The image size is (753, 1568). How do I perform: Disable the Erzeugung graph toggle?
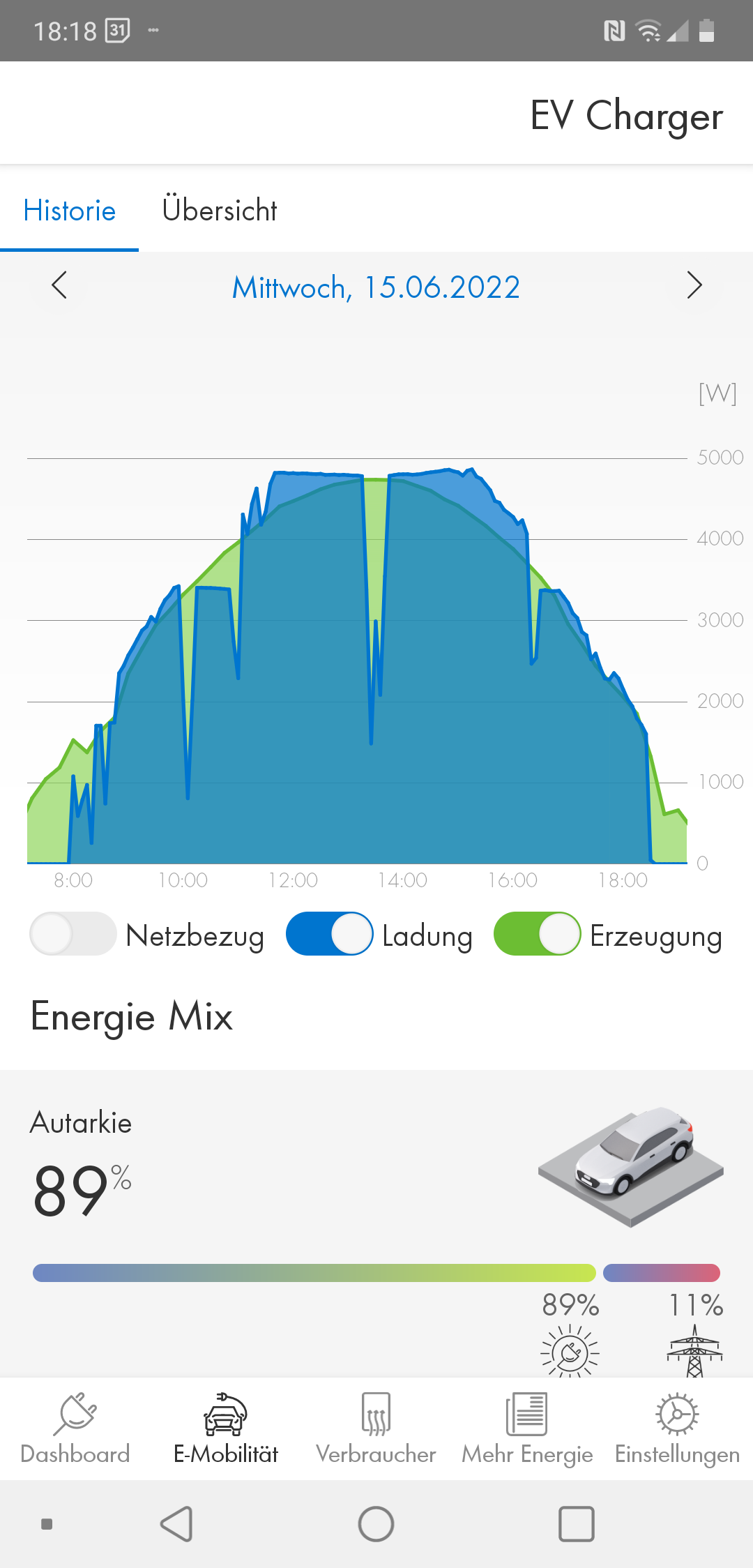click(x=537, y=934)
